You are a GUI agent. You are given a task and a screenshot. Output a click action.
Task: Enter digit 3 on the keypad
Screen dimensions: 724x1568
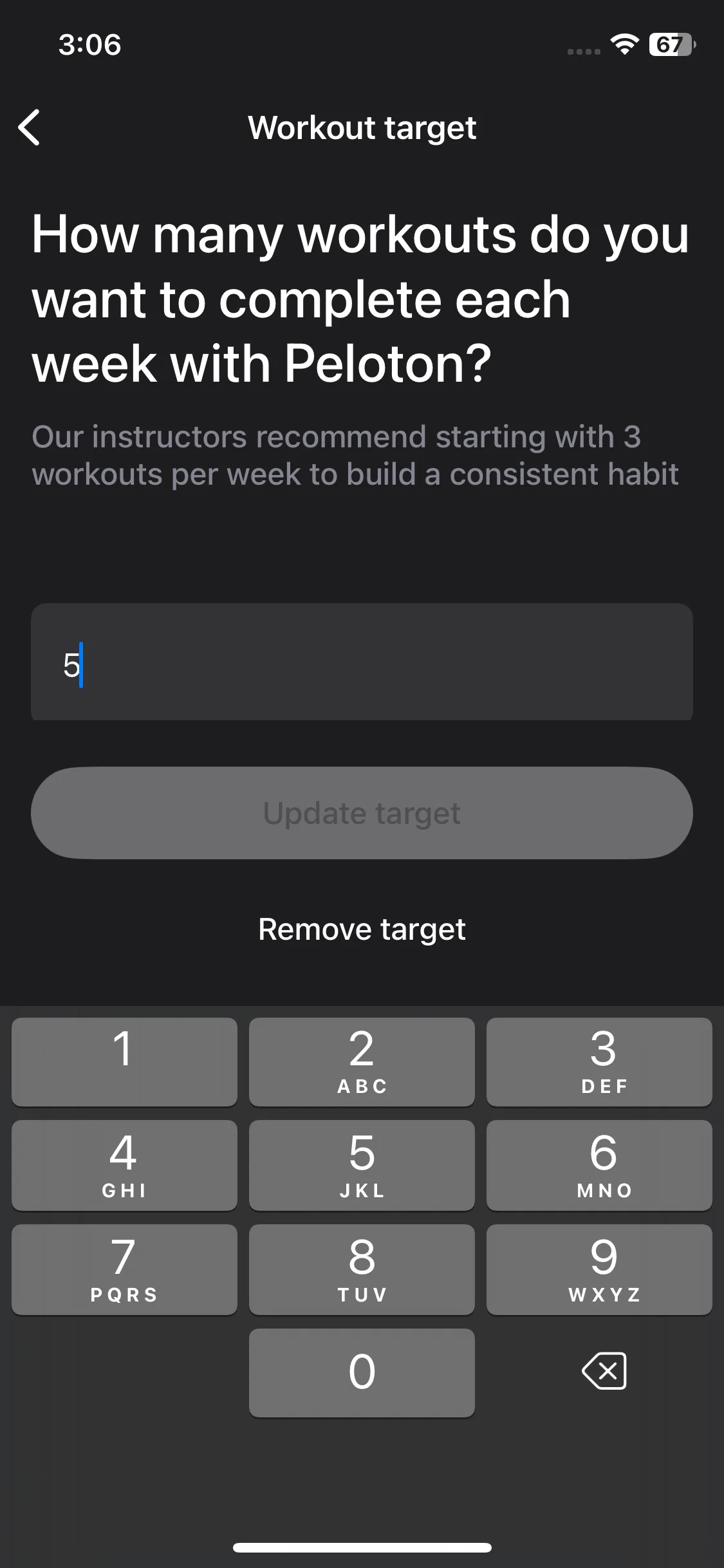[x=599, y=1062]
